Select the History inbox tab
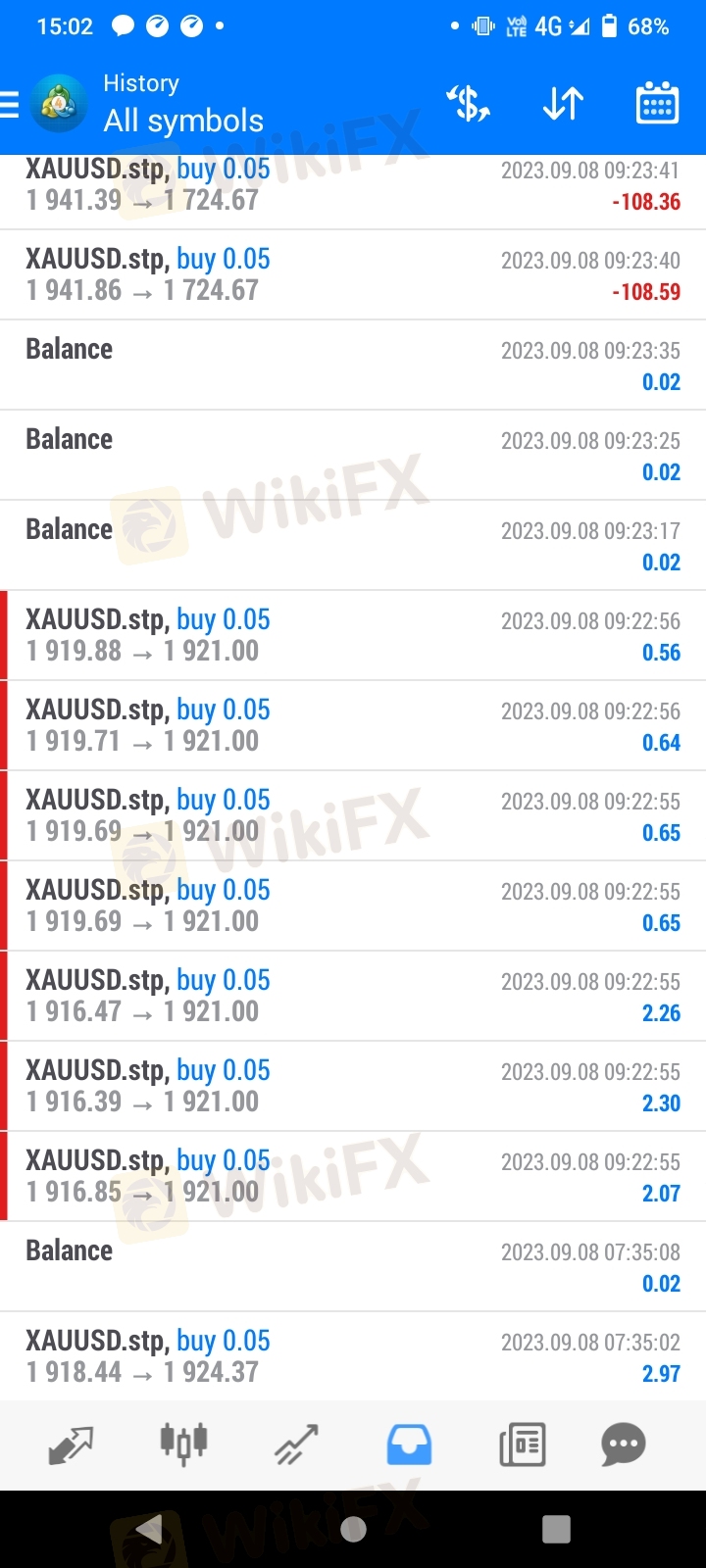This screenshot has height=1568, width=706. (409, 1445)
